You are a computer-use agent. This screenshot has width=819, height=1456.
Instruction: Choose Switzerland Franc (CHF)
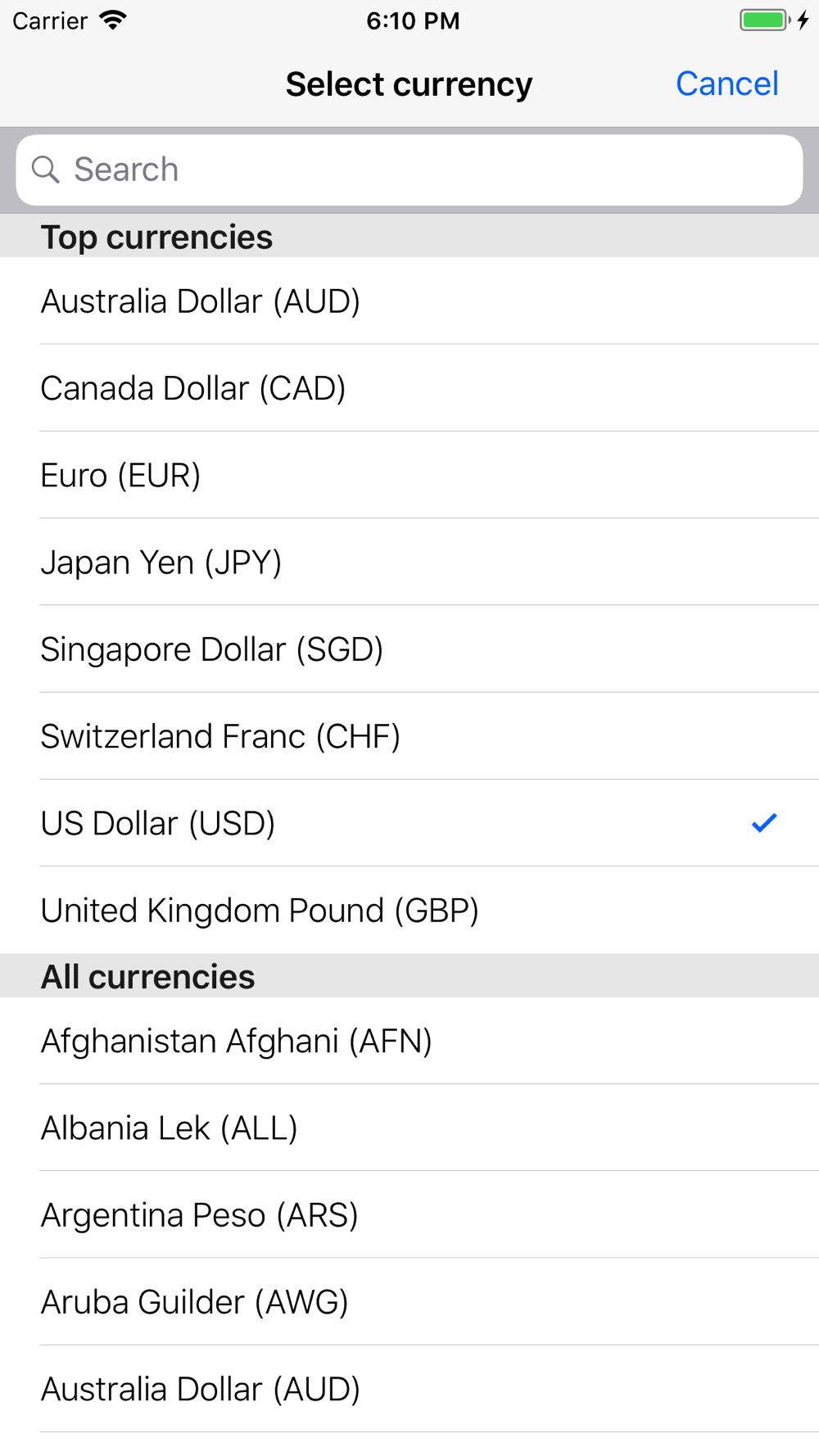pyautogui.click(x=409, y=736)
